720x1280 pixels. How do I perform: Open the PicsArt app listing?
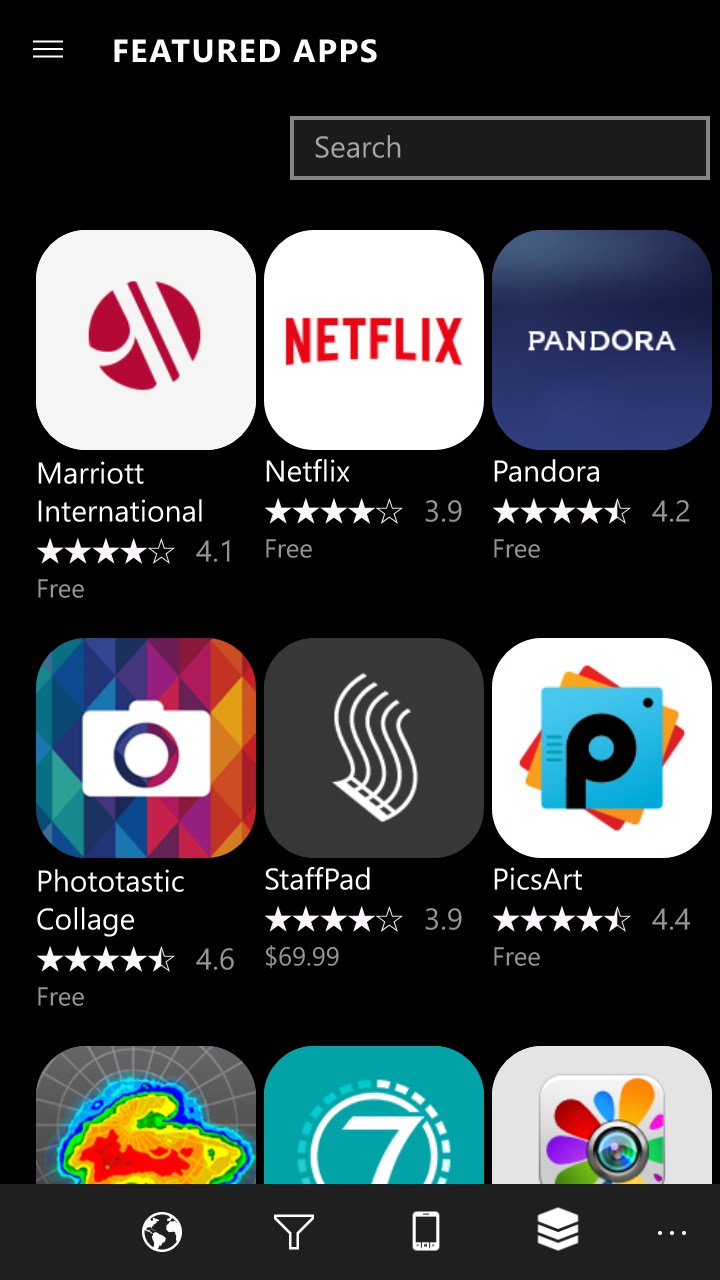pos(601,748)
